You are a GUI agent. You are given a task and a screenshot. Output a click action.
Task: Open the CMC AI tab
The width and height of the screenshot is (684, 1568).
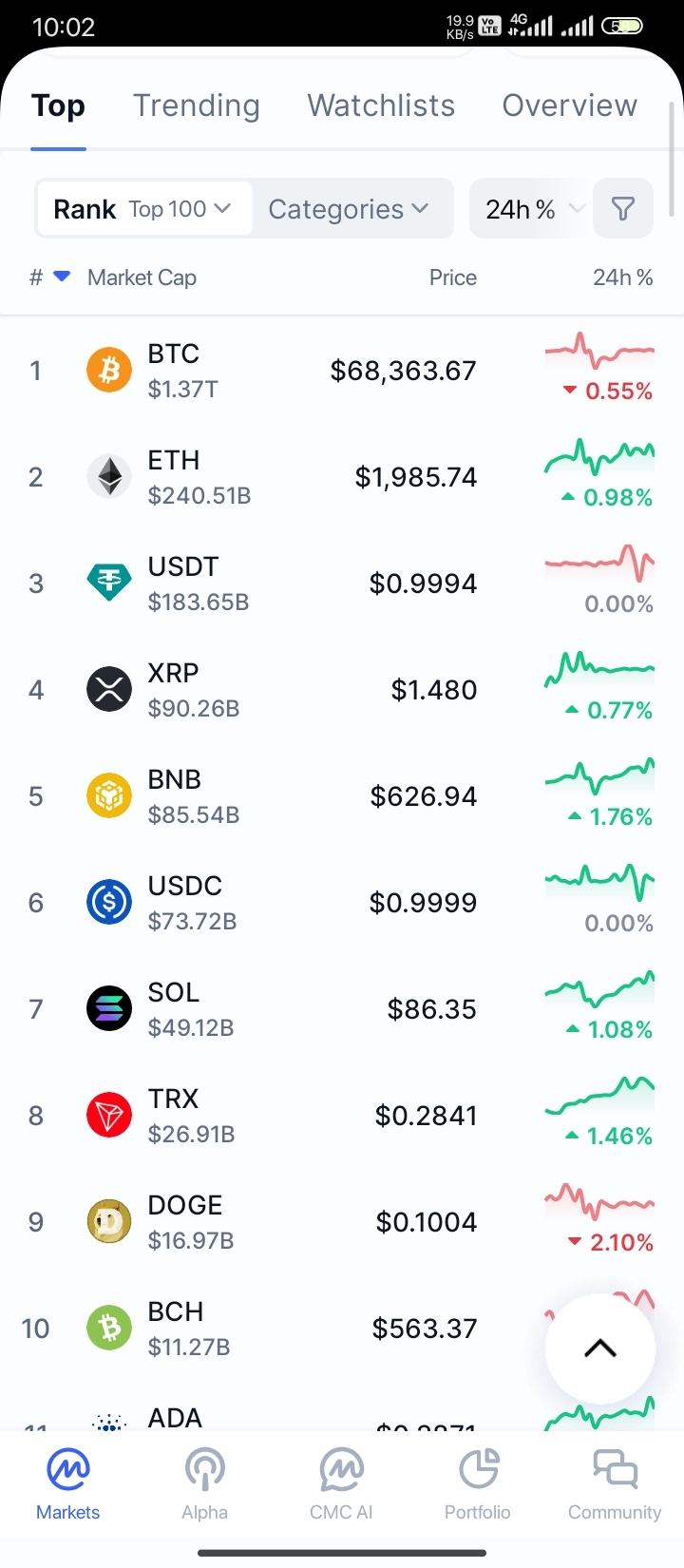tap(341, 1483)
